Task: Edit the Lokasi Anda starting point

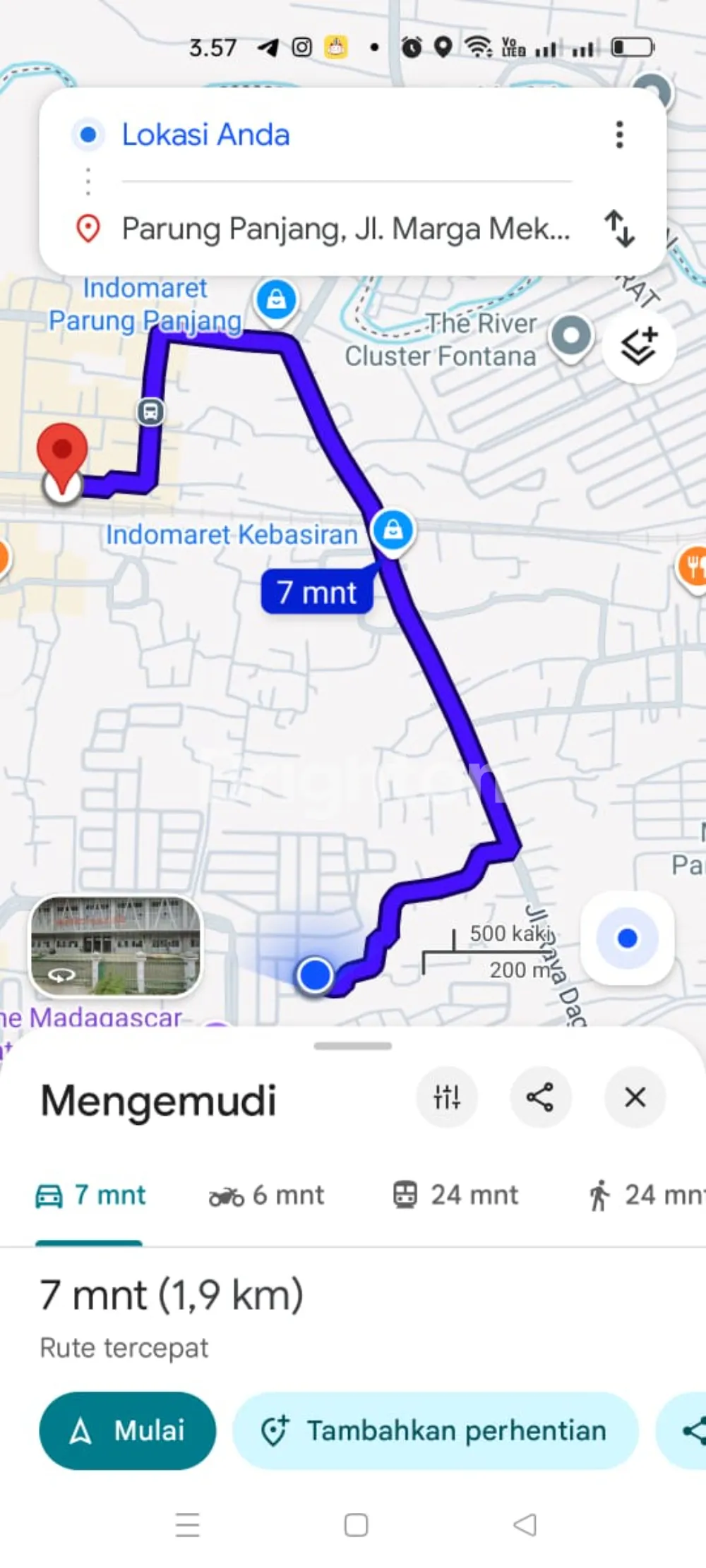Action: (x=205, y=134)
